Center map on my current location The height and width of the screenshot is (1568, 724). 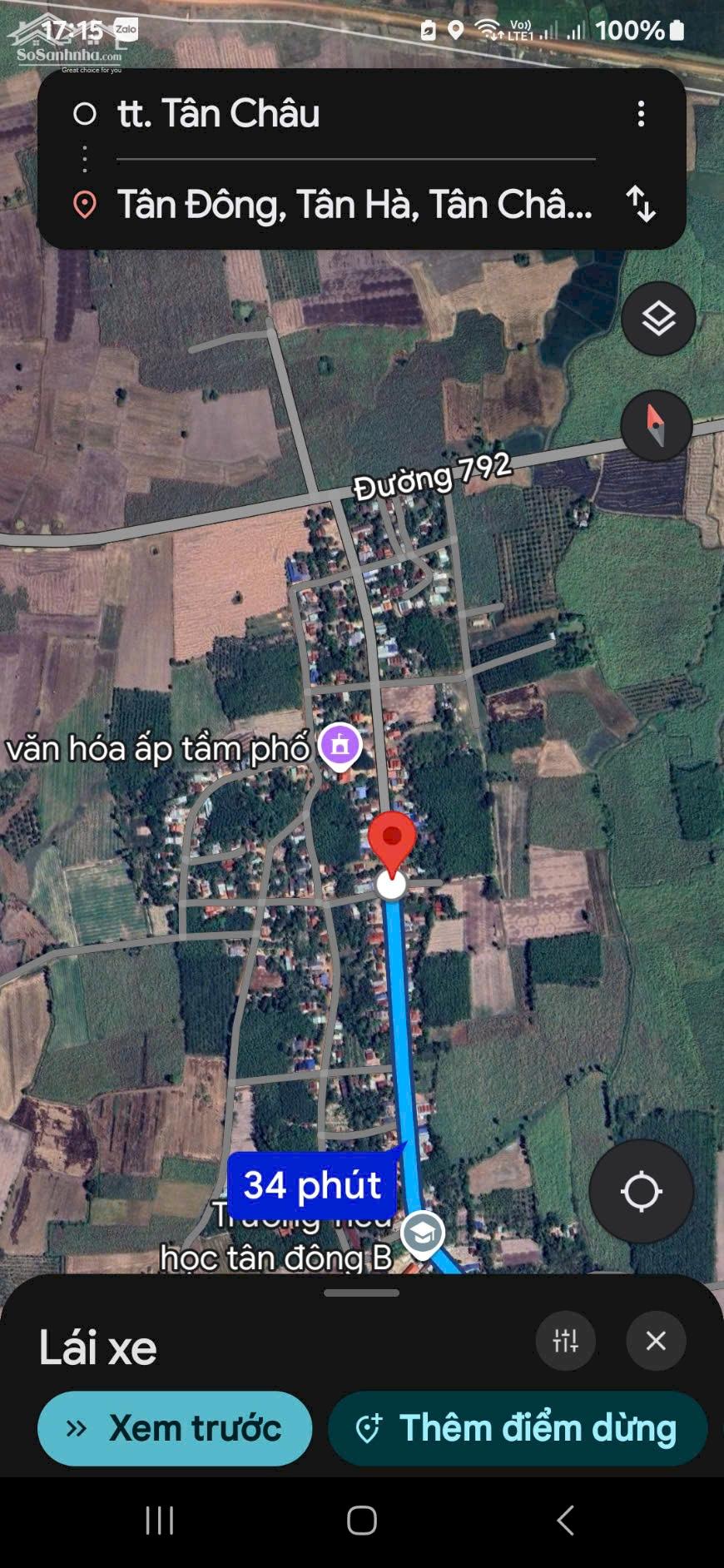pos(641,1191)
